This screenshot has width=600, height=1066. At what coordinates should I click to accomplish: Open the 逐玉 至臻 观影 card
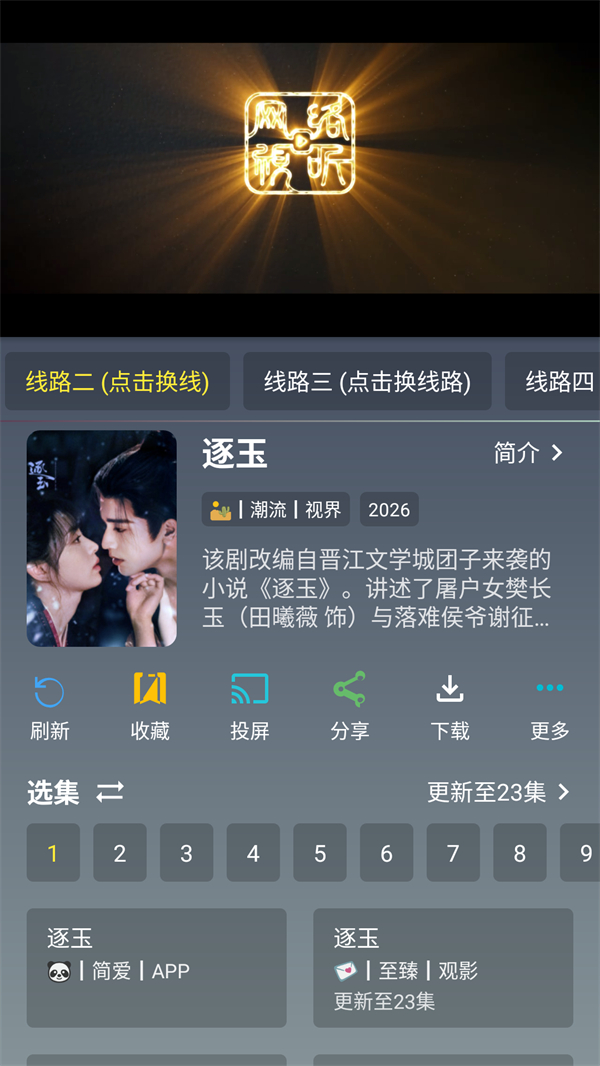pos(443,967)
